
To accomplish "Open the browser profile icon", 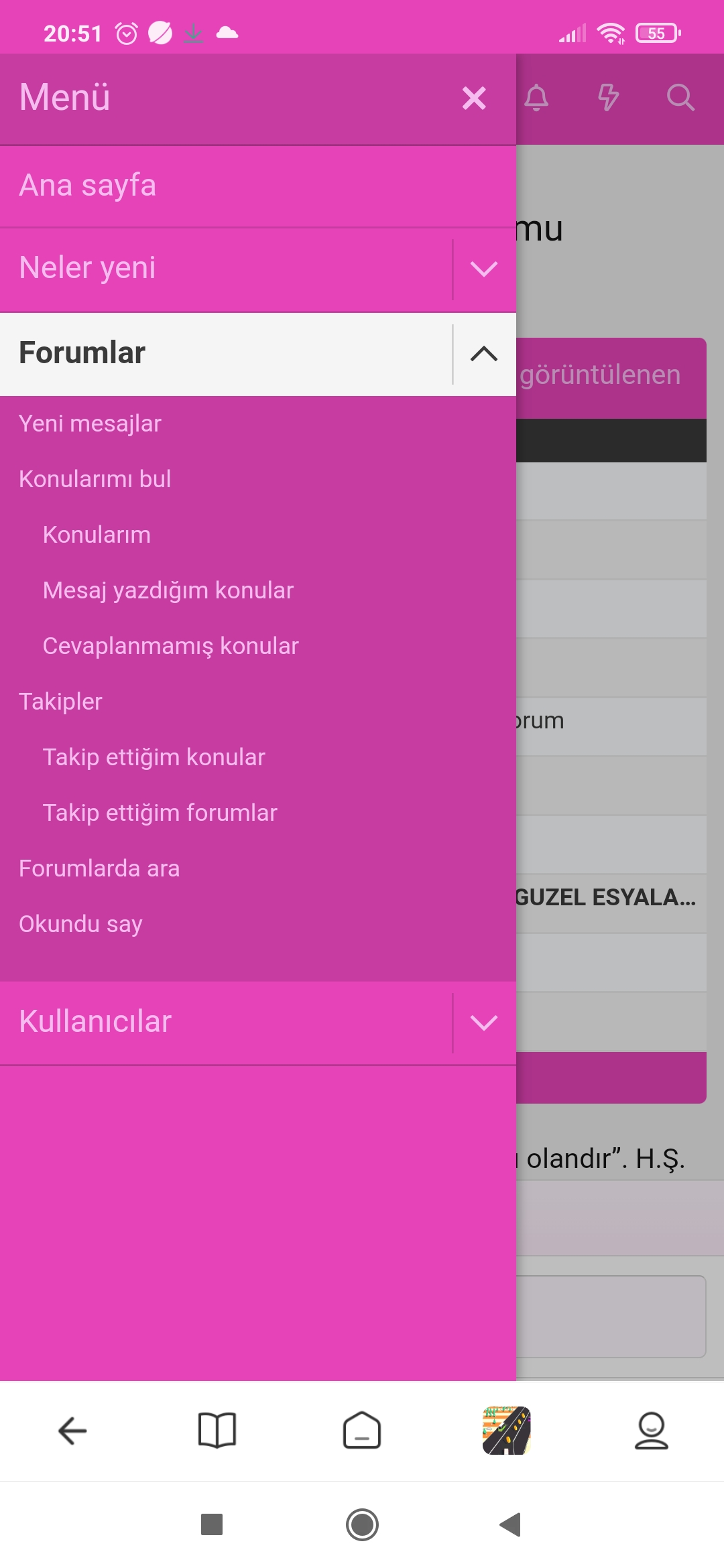I will [x=651, y=1431].
